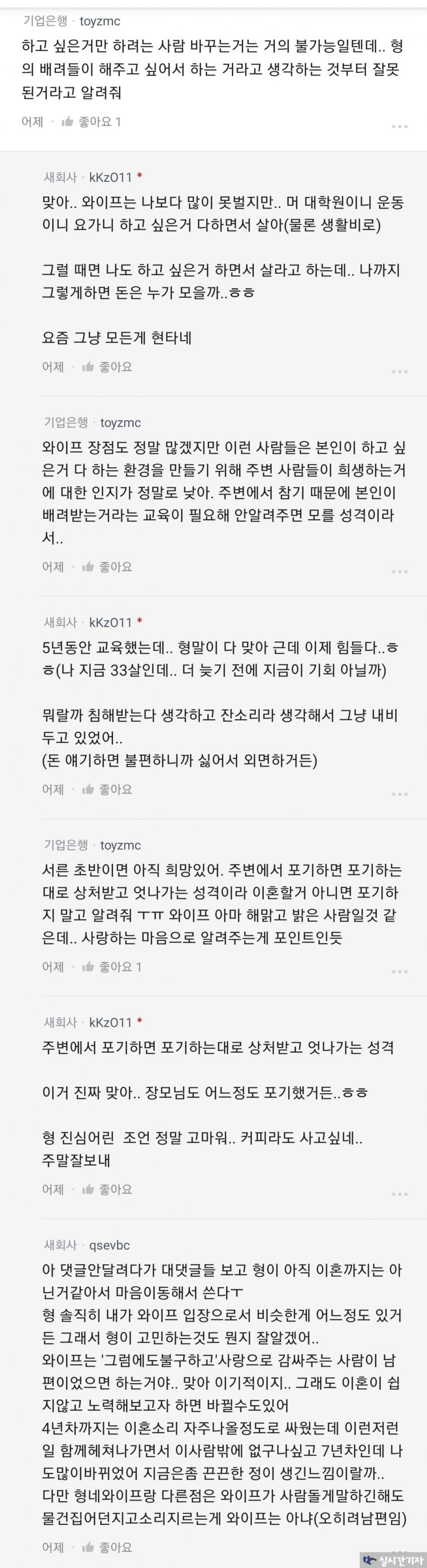
Task: Like kKzO11's reply starting '맞아.. 와이프는'
Action: (107, 367)
